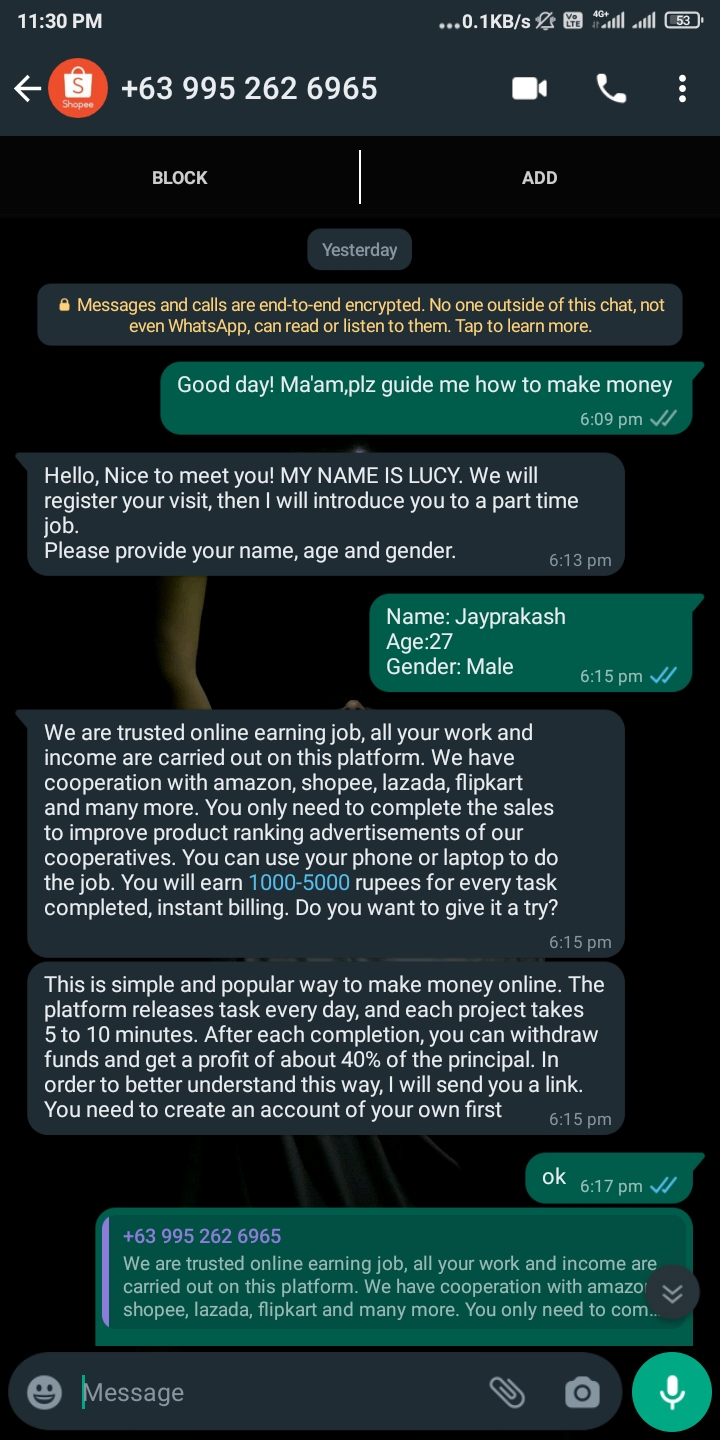
Task: Open the emoji picker
Action: click(x=44, y=1392)
